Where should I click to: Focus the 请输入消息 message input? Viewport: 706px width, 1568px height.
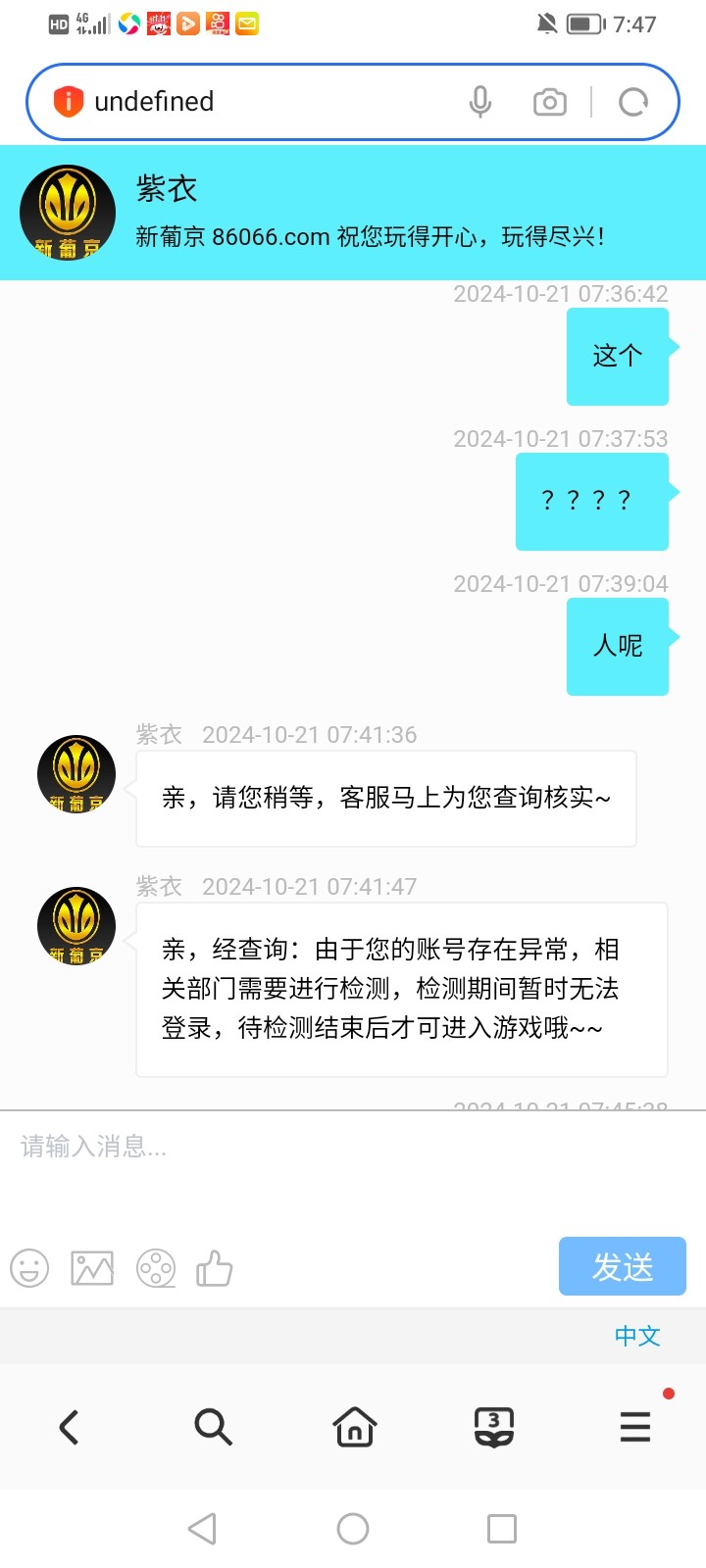tap(353, 1166)
